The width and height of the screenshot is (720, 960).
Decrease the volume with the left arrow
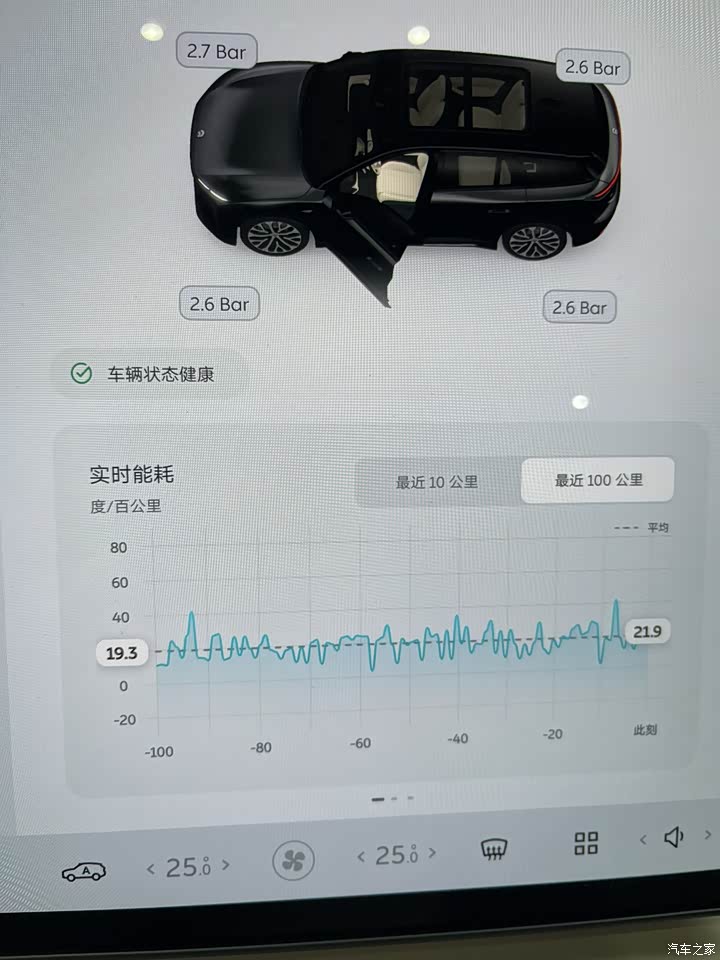[643, 840]
